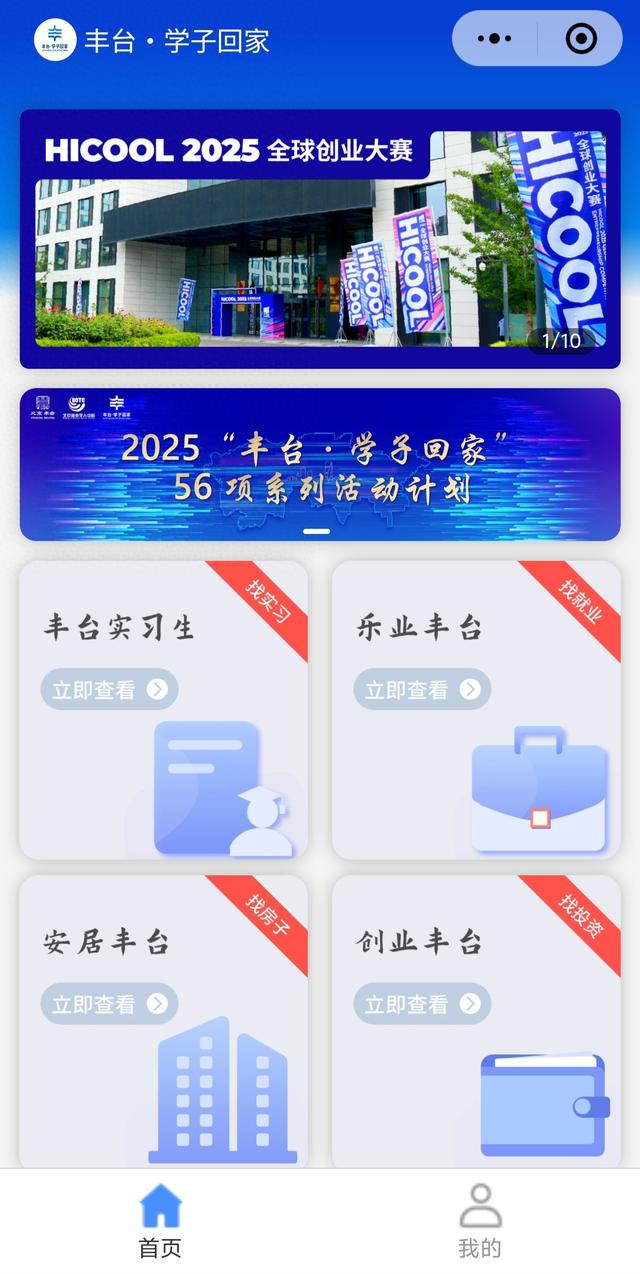Go to the 首页 tab
This screenshot has height=1274, width=640.
(x=160, y=1220)
